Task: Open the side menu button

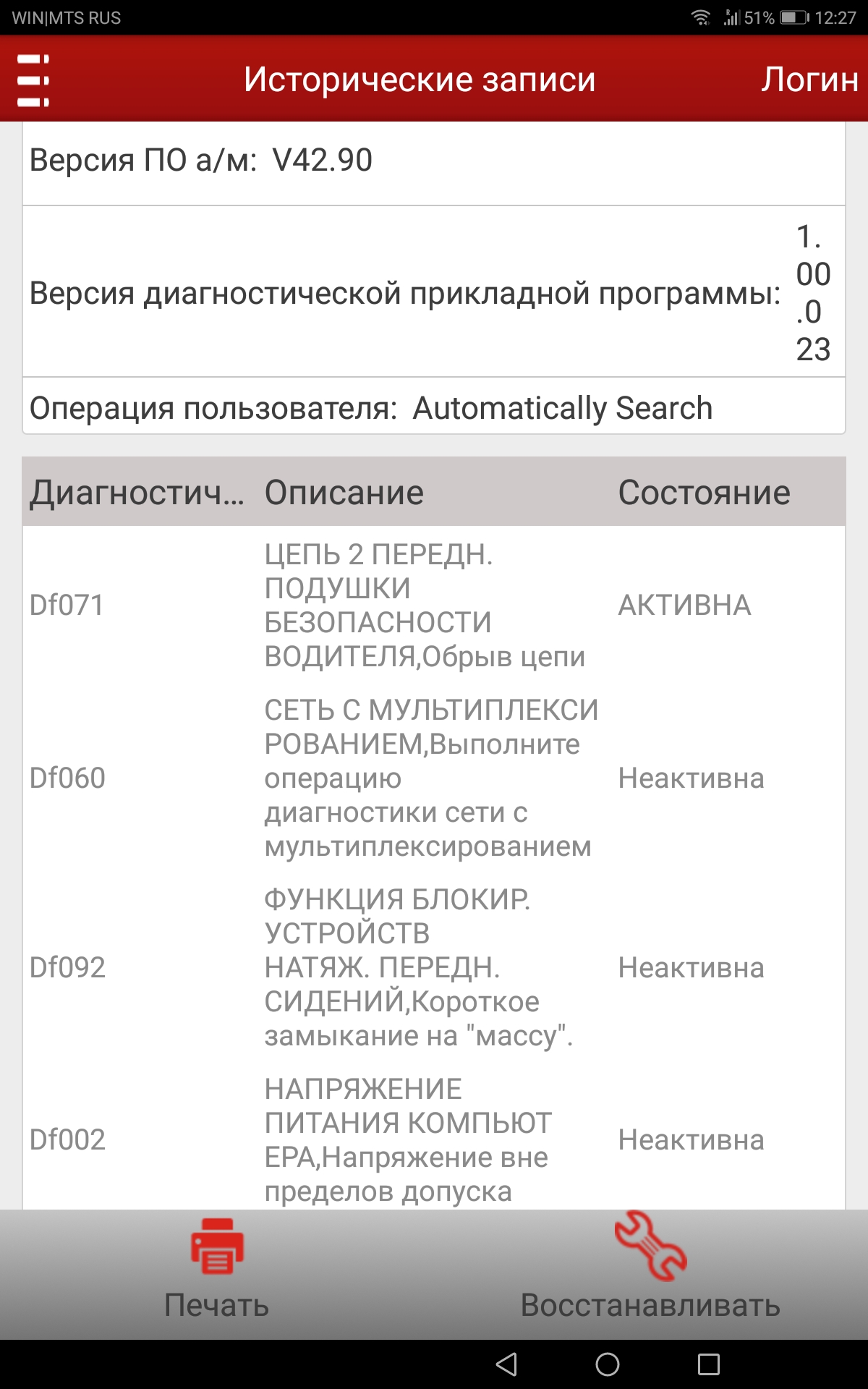Action: tap(33, 80)
